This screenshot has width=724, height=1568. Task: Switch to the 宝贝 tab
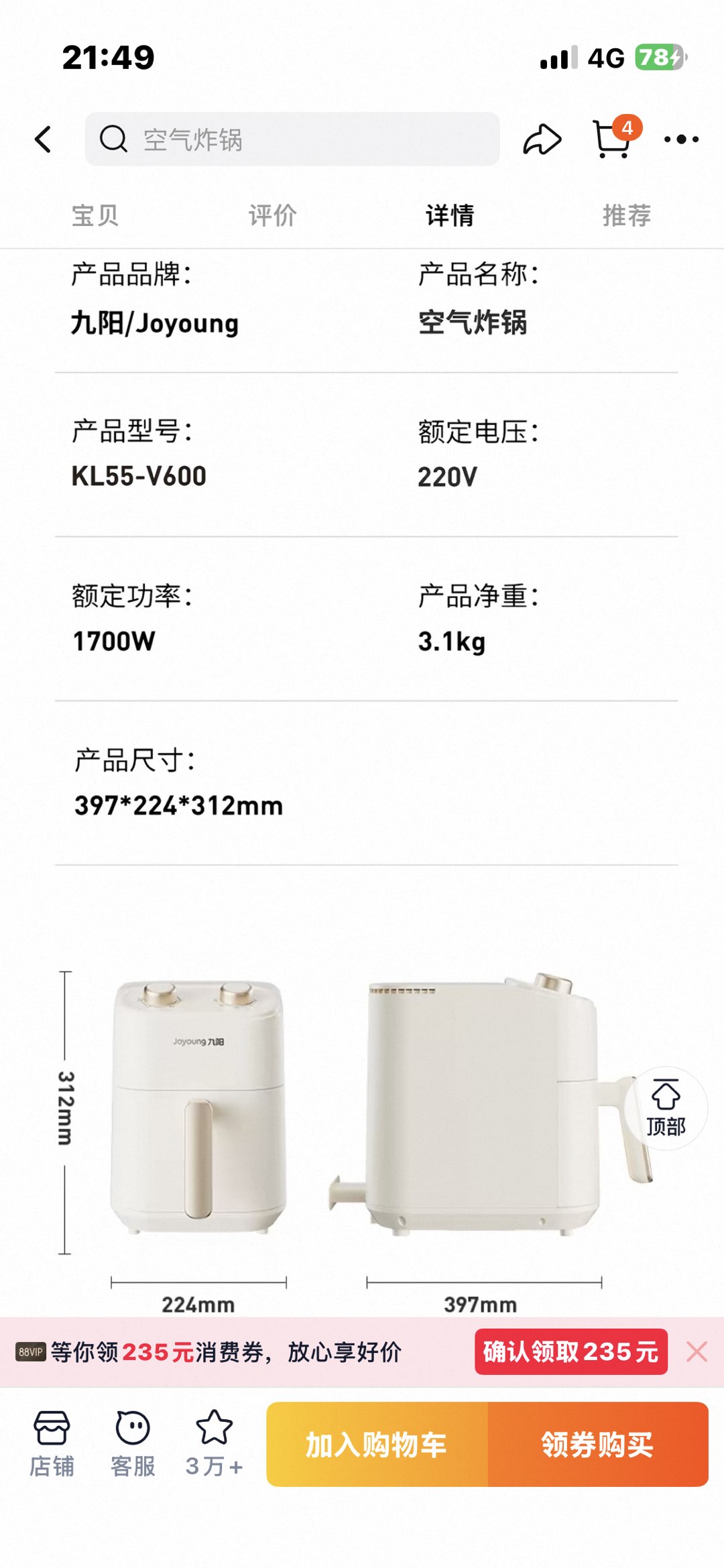(x=95, y=215)
